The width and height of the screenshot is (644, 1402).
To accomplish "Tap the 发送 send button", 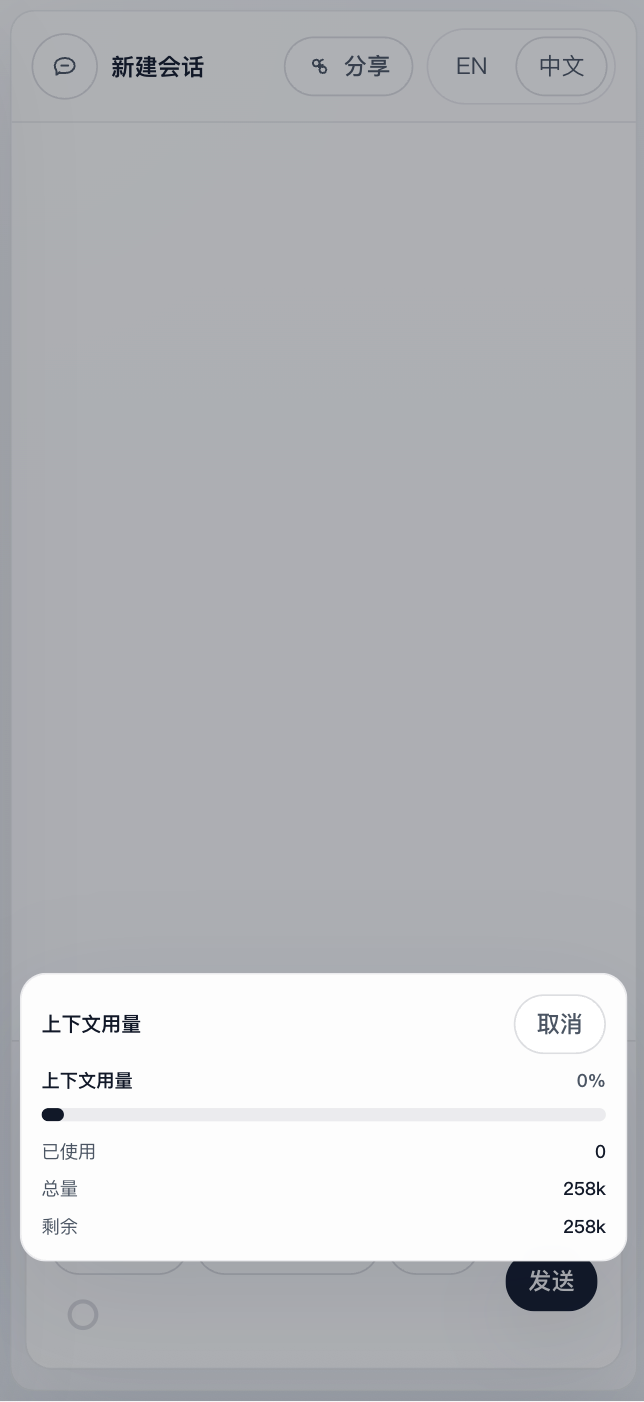I will (x=551, y=1285).
